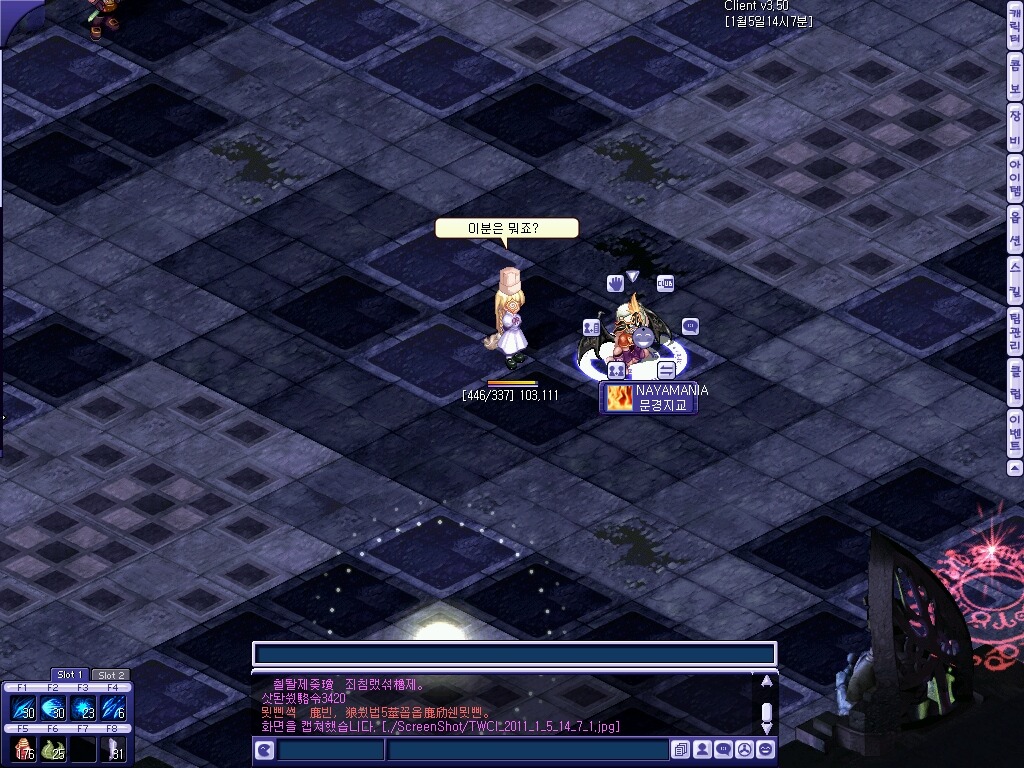
Task: Open the emoticon smiley button in chat bar
Action: (x=766, y=749)
